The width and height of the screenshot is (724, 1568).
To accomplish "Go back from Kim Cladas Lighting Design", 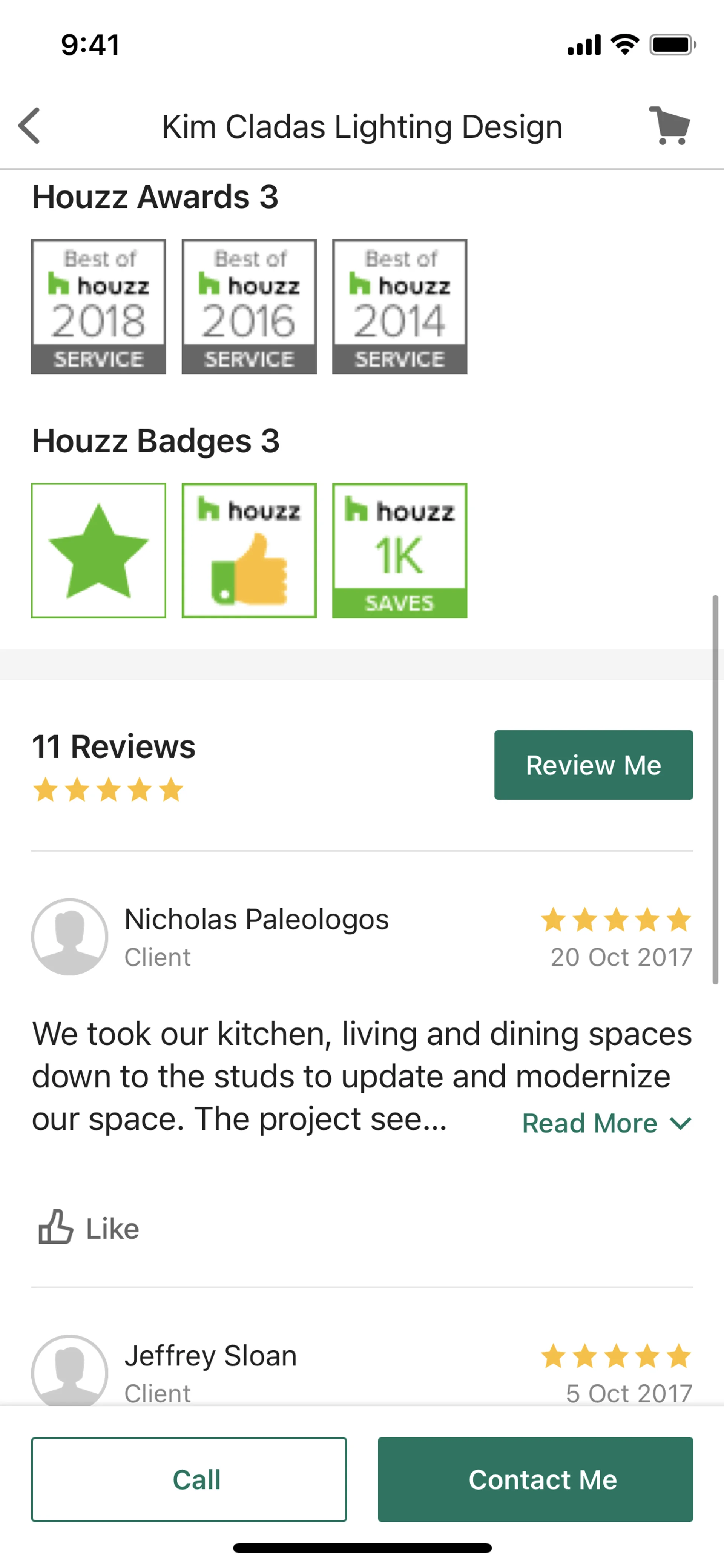I will coord(29,126).
